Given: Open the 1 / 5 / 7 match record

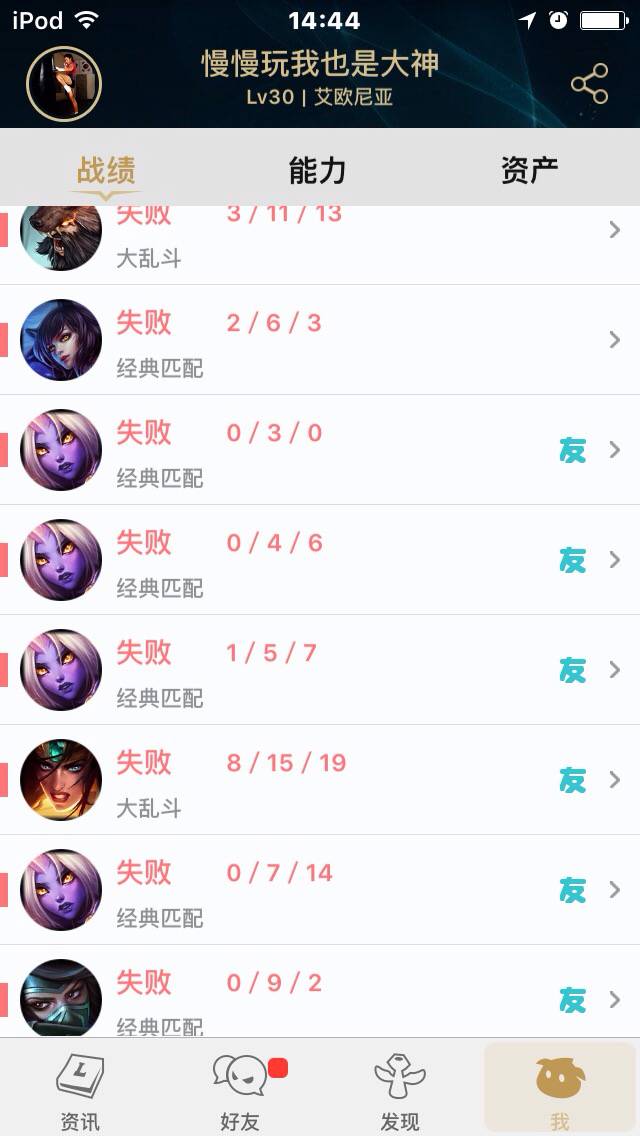Looking at the screenshot, I should tap(320, 670).
